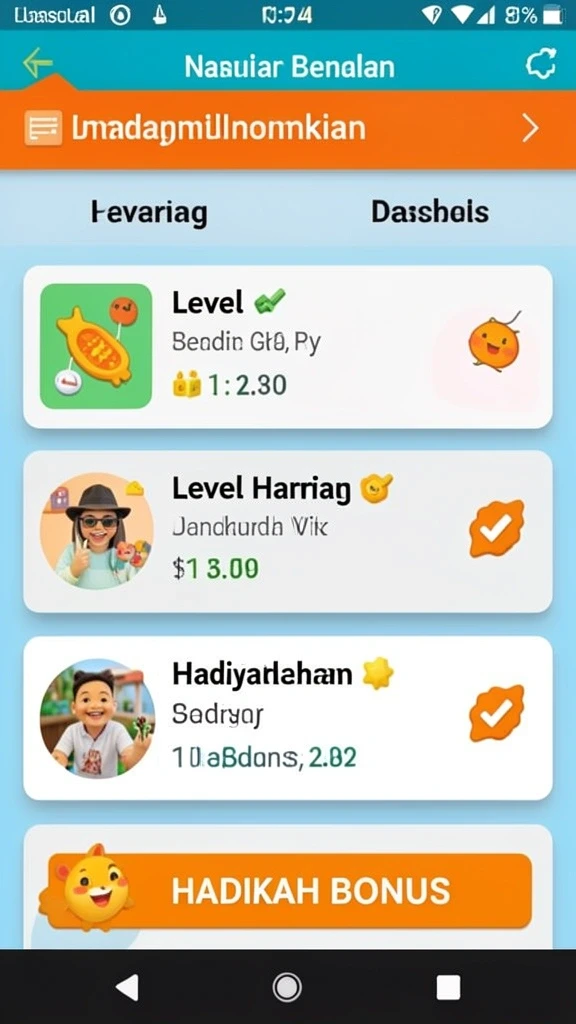Image resolution: width=576 pixels, height=1024 pixels.
Task: Open the Level Harriag card
Action: 288,532
